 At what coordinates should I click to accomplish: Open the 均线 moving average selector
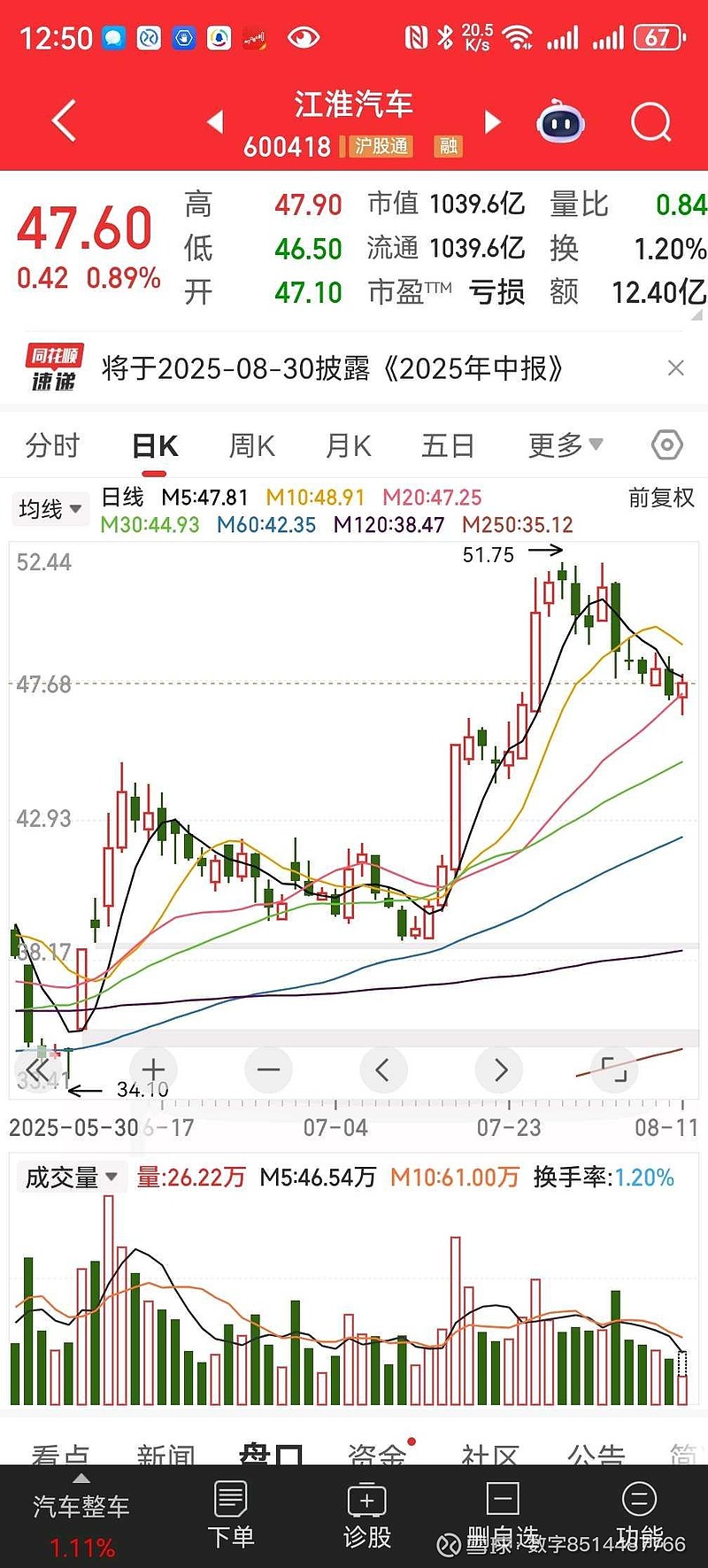[50, 508]
